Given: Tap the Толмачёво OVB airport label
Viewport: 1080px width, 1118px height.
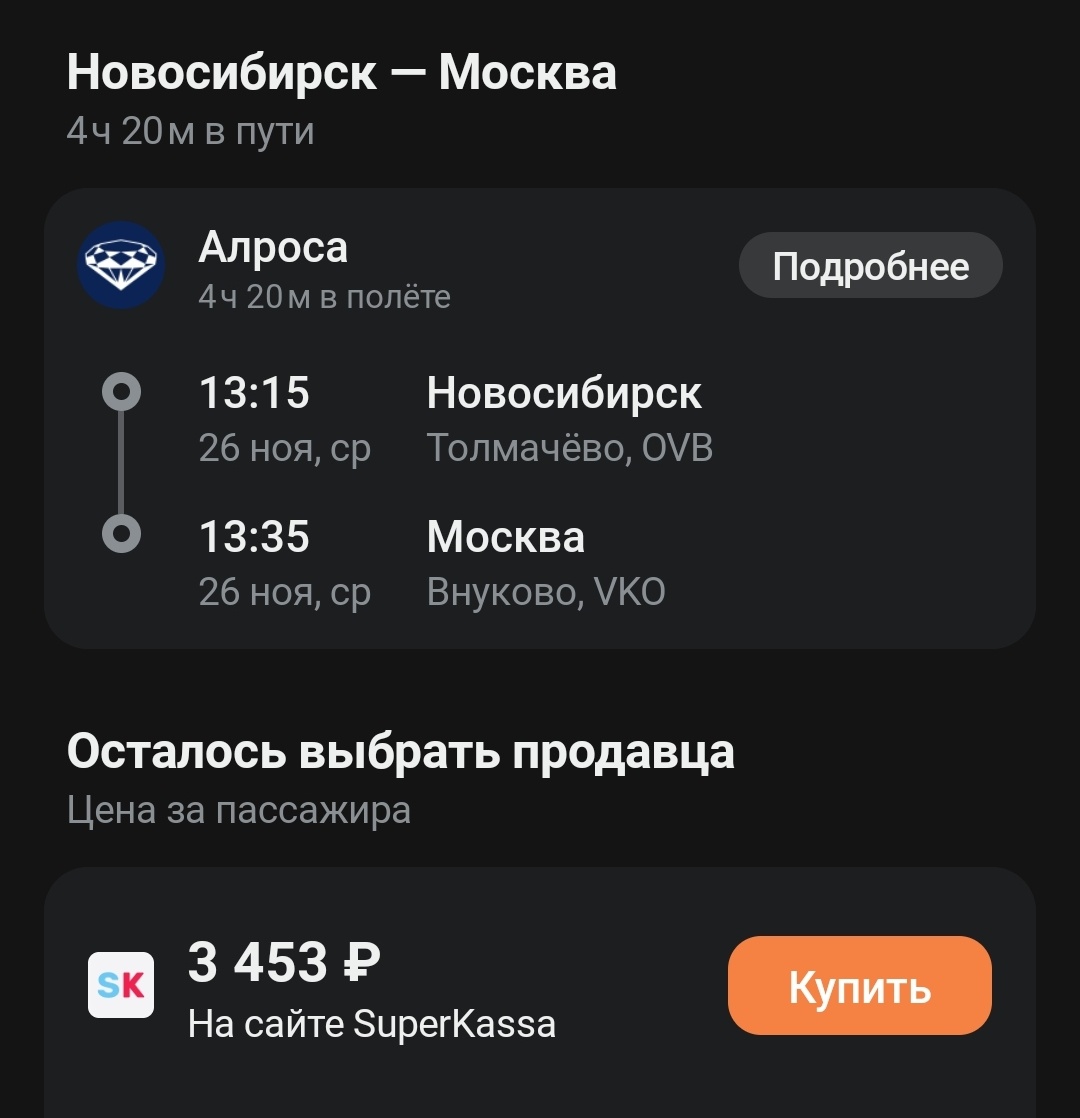Looking at the screenshot, I should click(571, 448).
